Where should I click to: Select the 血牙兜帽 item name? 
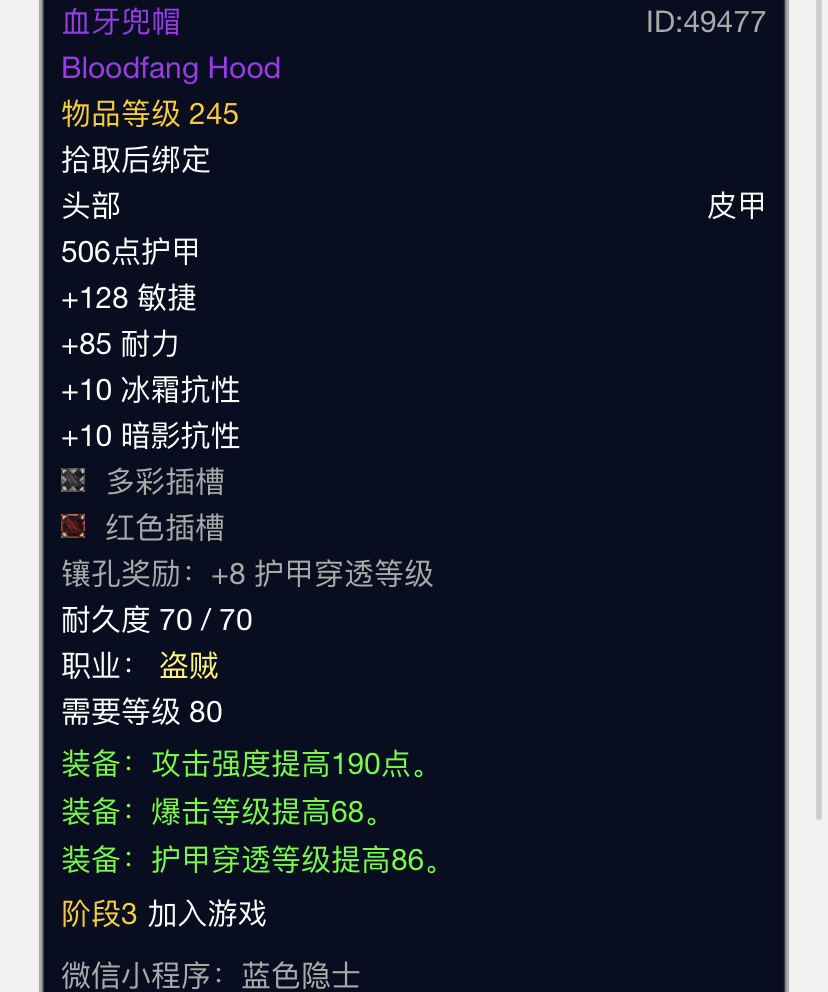tap(120, 22)
